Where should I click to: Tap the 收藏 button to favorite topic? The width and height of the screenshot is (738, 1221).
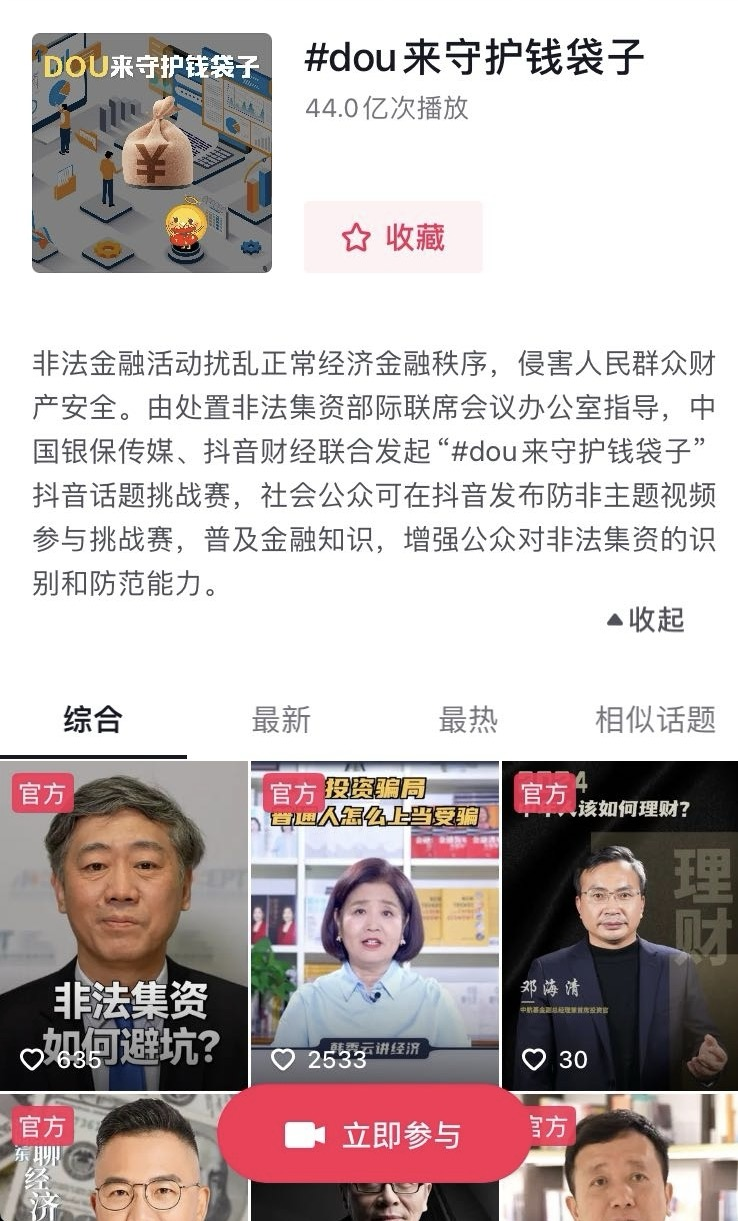(393, 237)
